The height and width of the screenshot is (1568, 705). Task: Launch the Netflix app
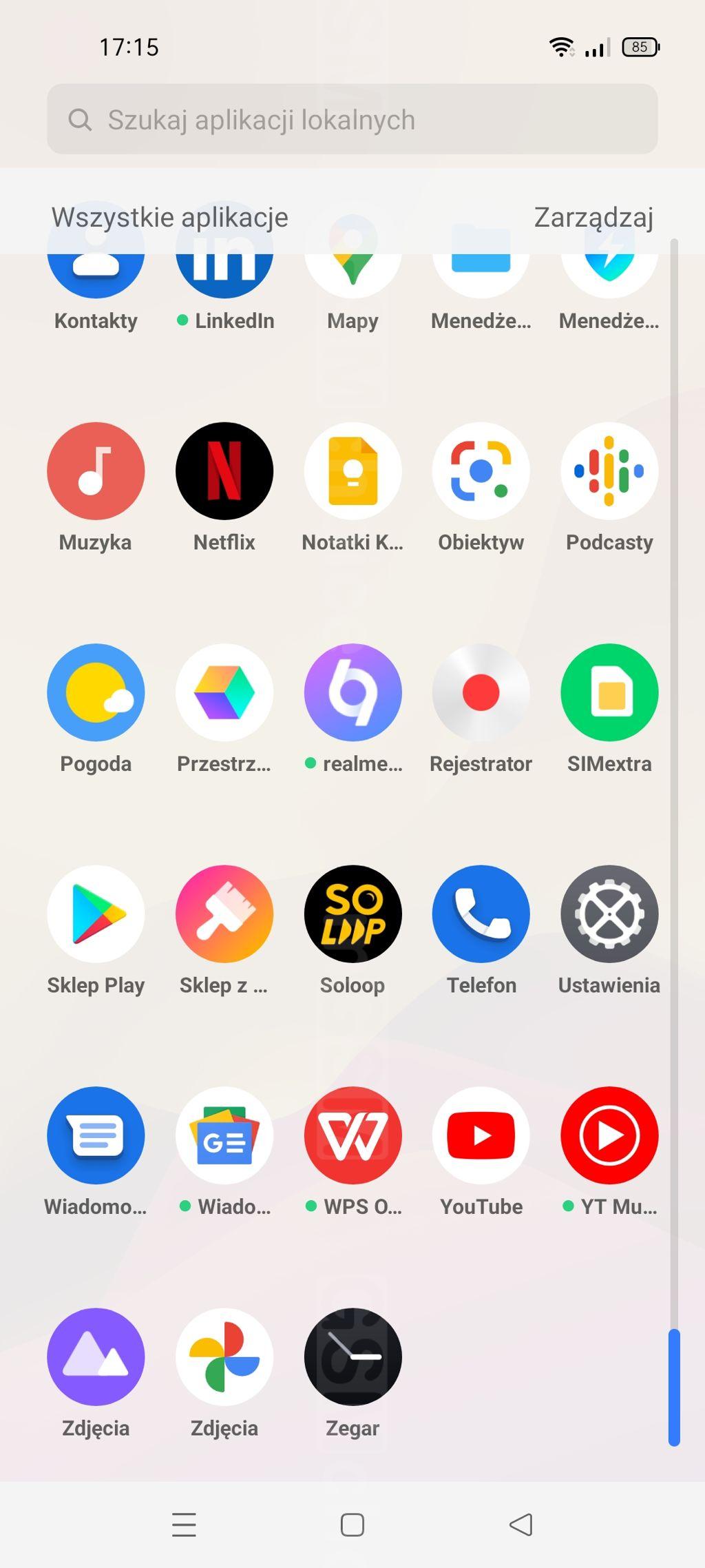tap(224, 471)
